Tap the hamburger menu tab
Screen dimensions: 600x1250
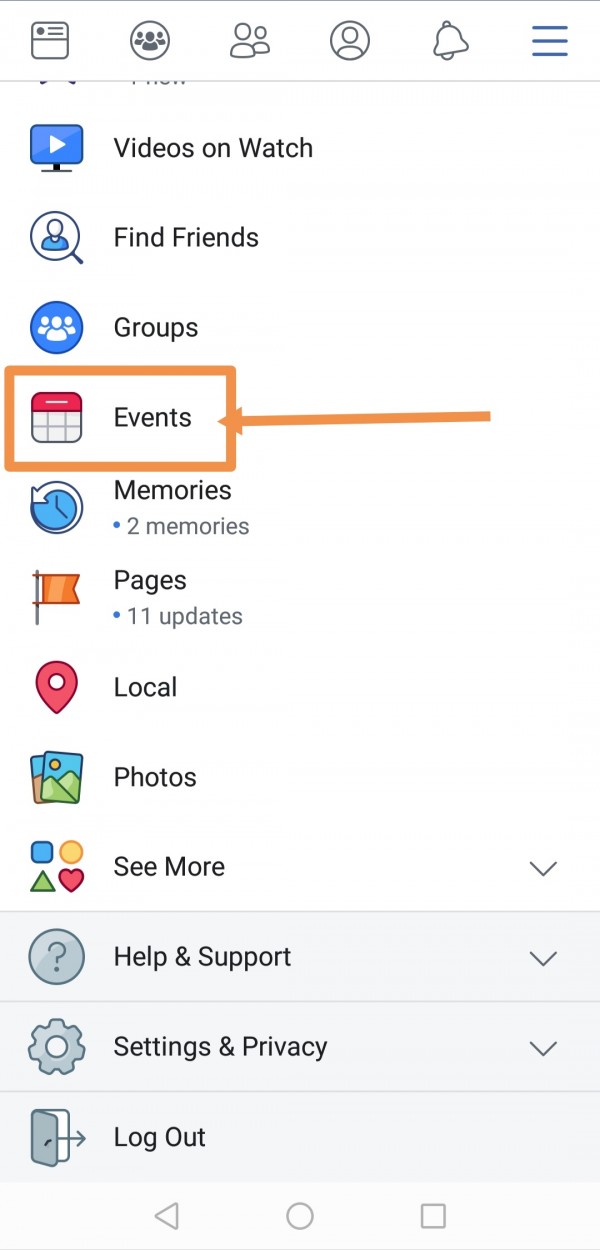click(550, 41)
